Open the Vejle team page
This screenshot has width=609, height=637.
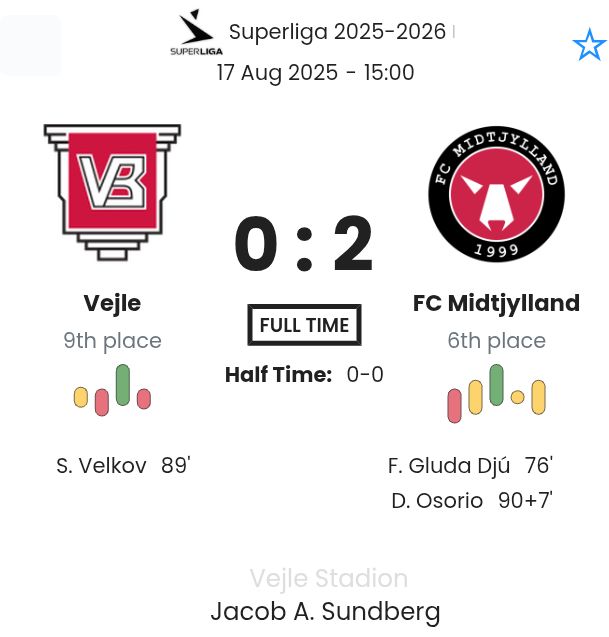click(112, 303)
